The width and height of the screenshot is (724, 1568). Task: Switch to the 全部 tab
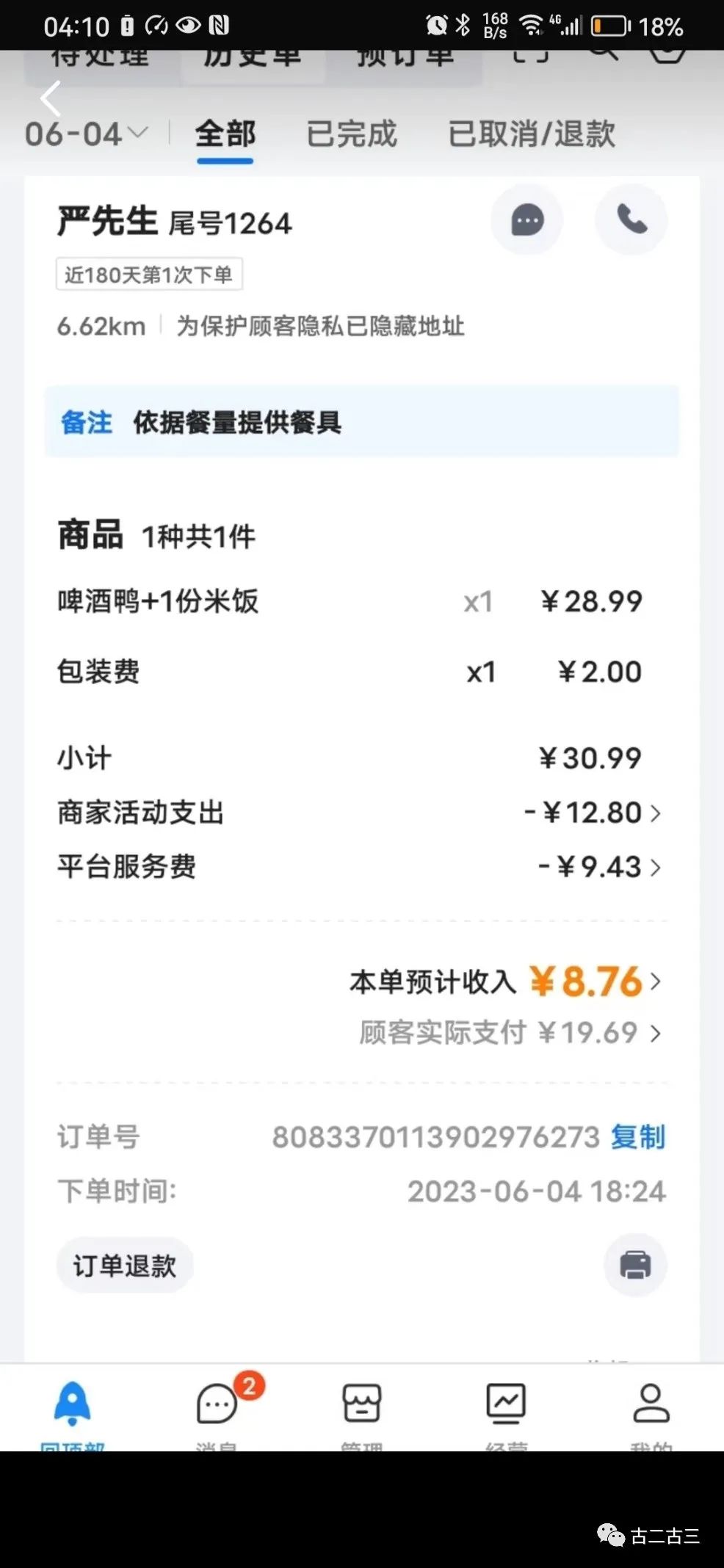pyautogui.click(x=225, y=134)
